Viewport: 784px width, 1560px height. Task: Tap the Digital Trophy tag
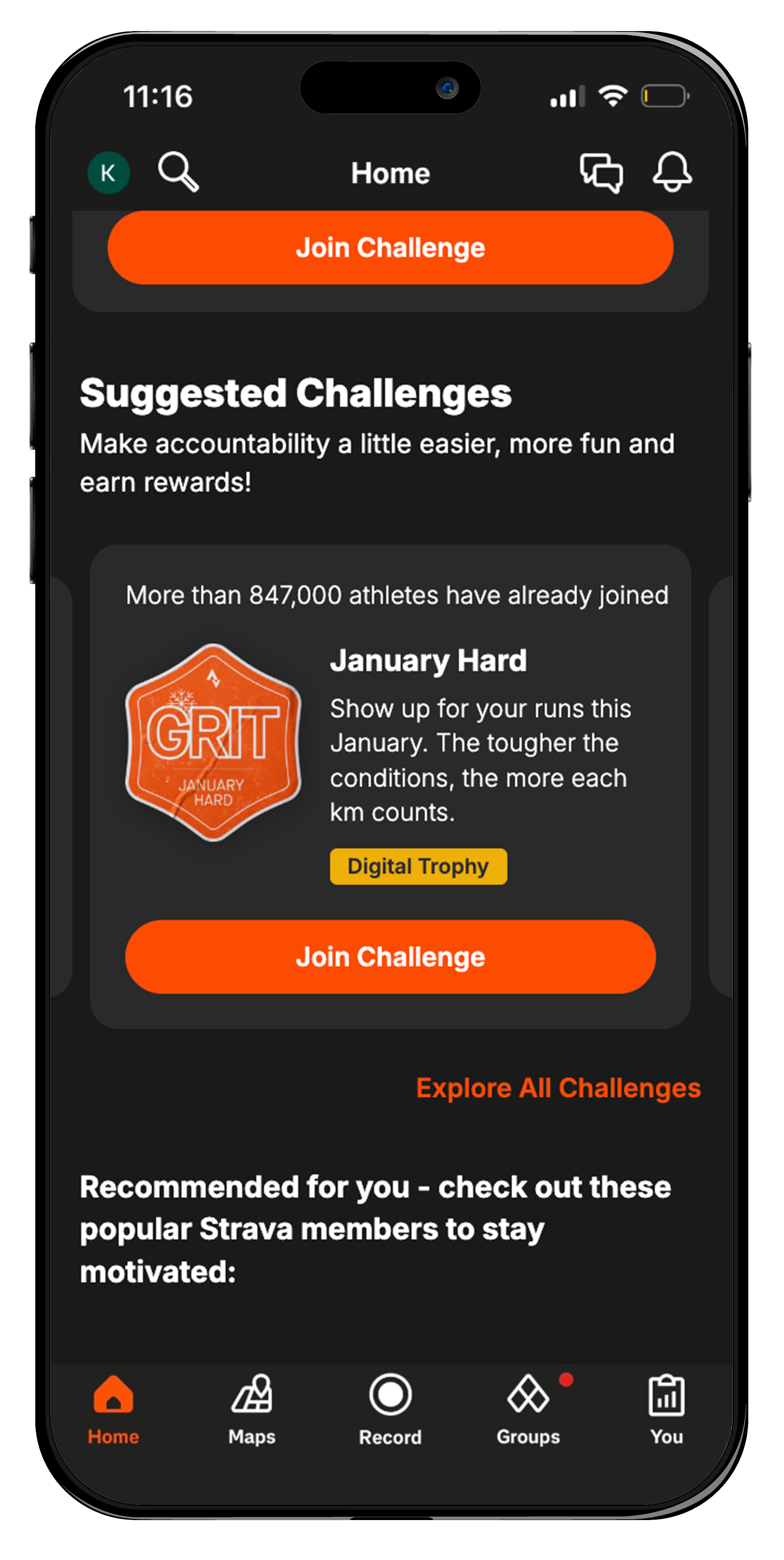[418, 866]
